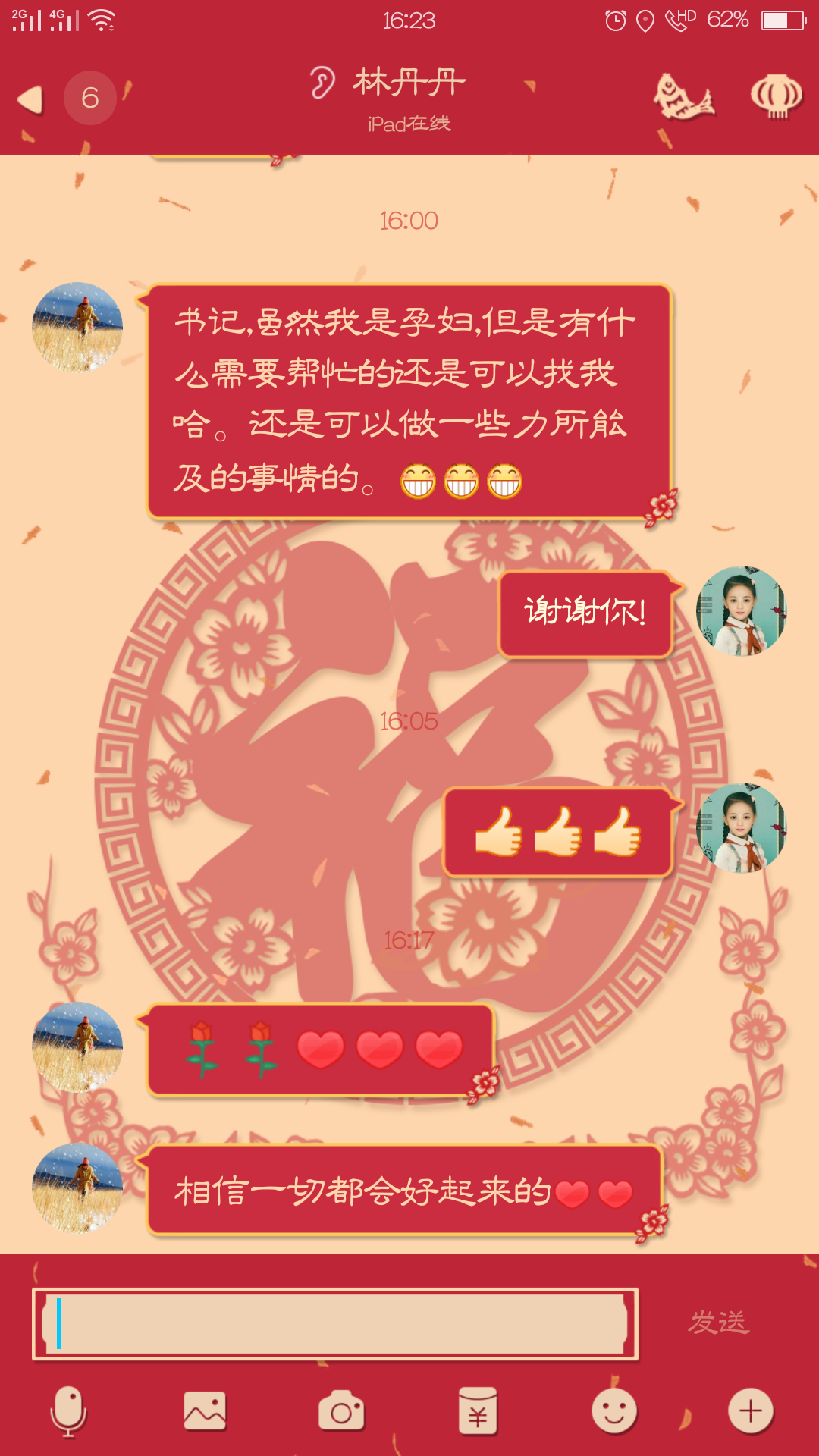Open my avatar beside 谢谢你 message
The image size is (819, 1456).
(x=741, y=611)
